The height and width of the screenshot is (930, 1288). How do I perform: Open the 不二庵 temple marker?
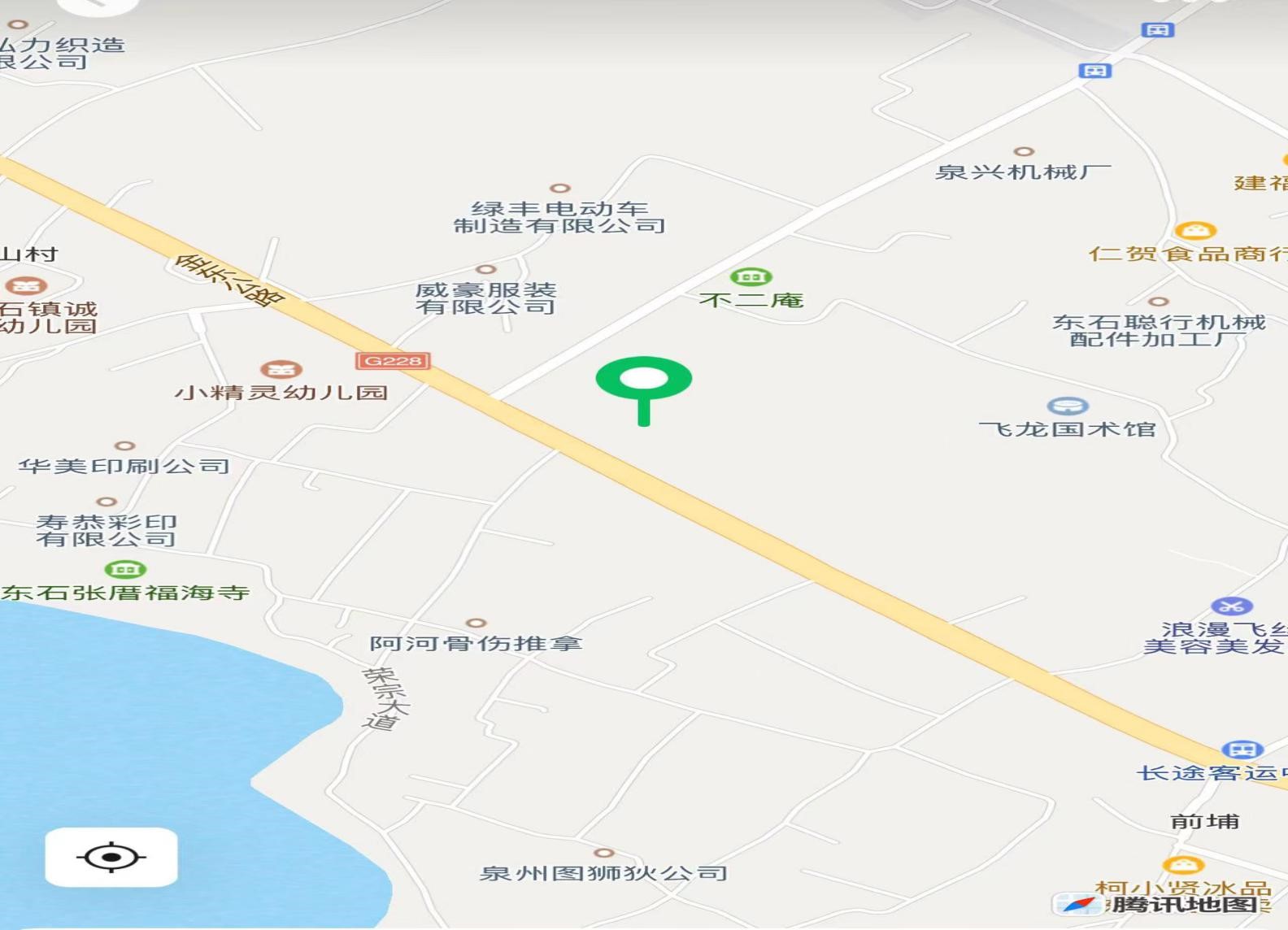coord(751,278)
